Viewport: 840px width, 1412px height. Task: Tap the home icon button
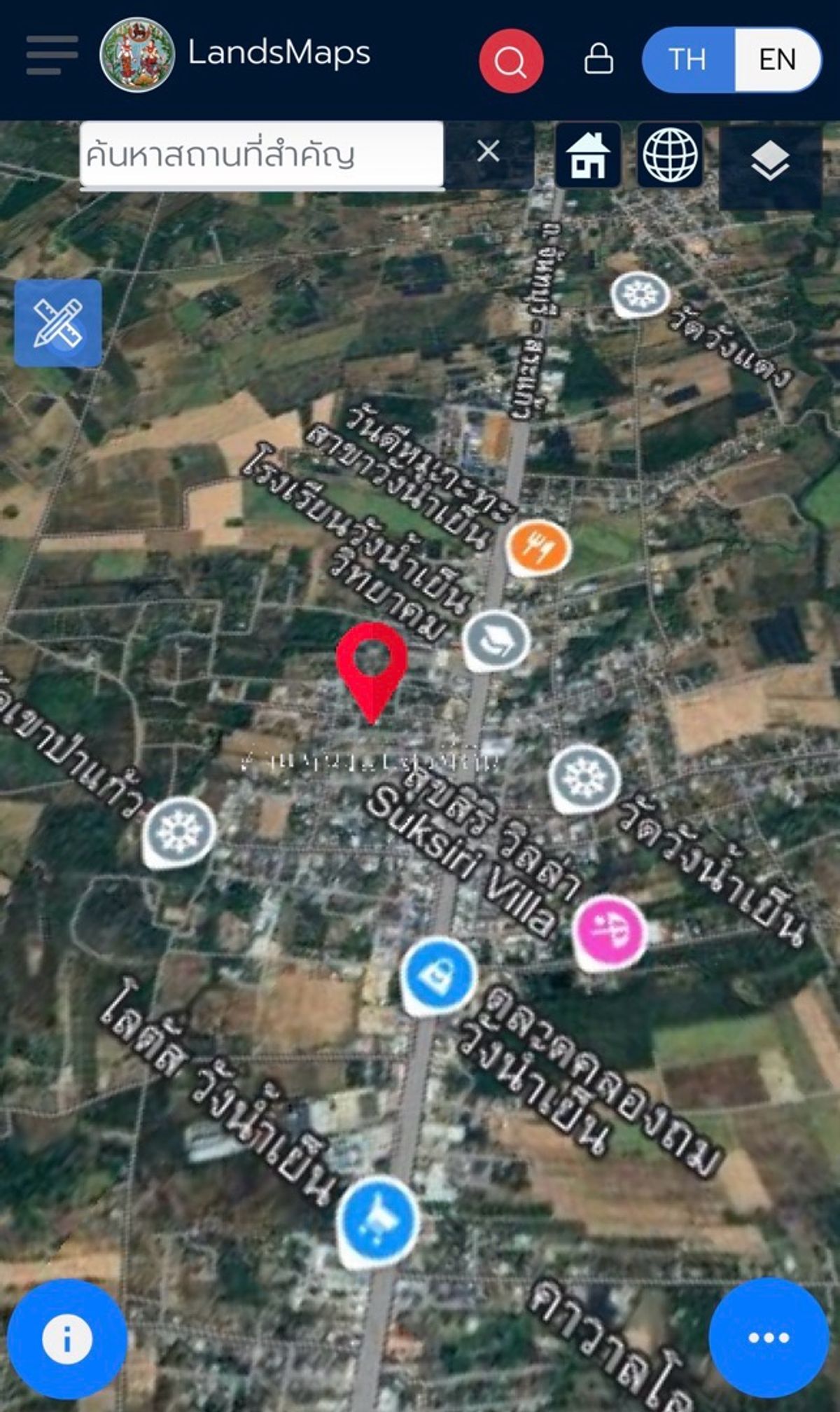588,155
